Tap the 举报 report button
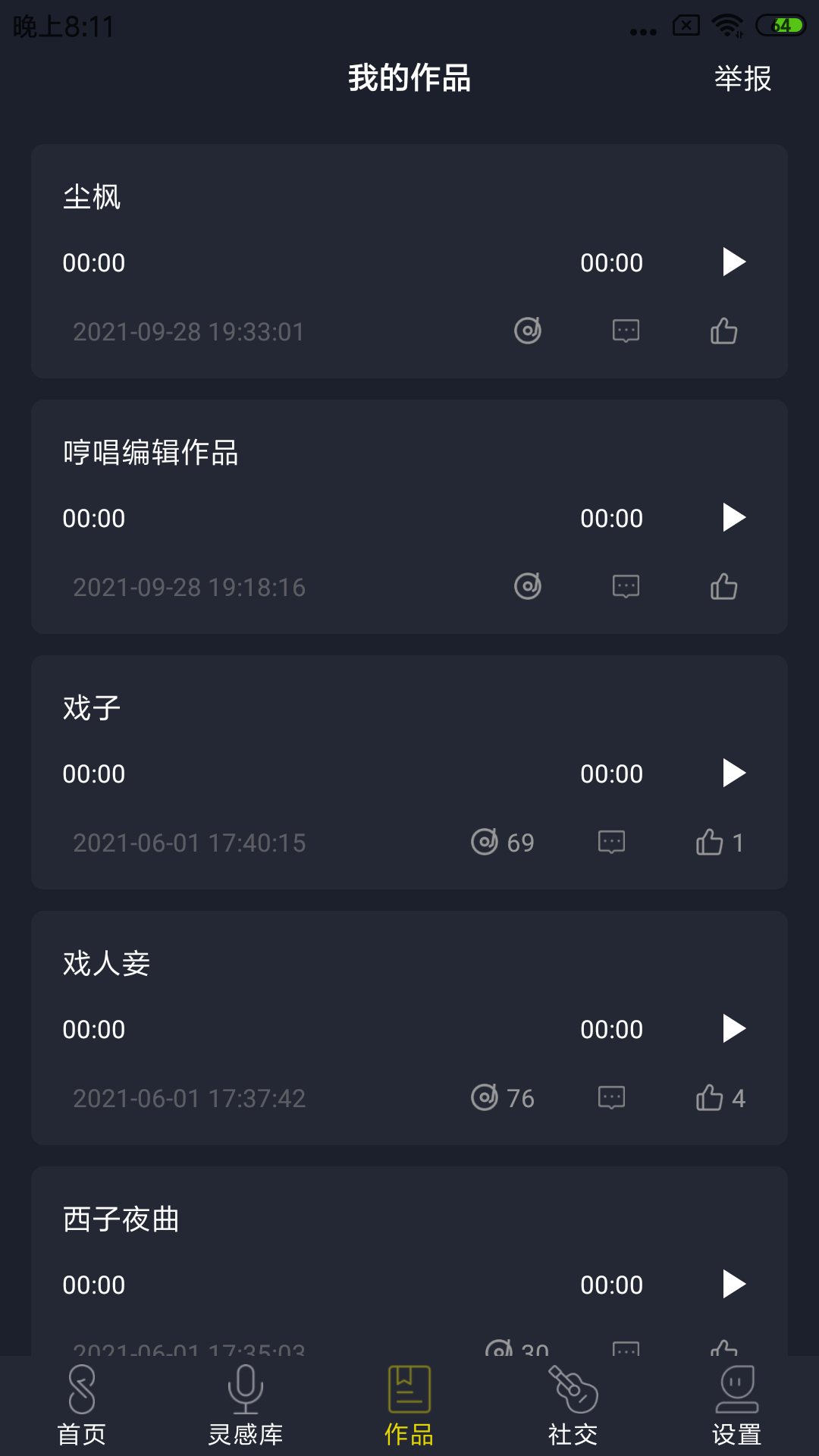The height and width of the screenshot is (1456, 819). point(742,79)
